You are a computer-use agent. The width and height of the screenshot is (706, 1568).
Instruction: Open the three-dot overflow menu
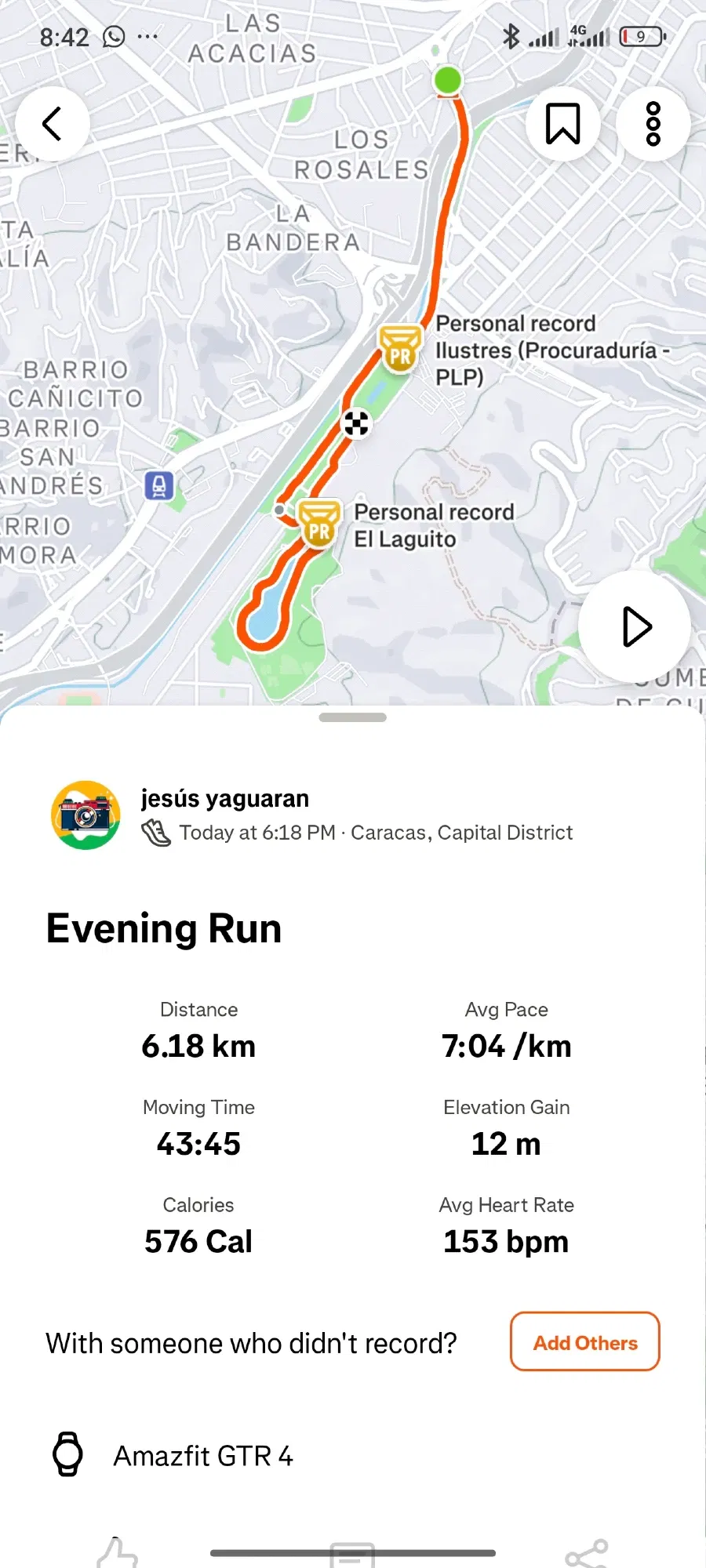(653, 124)
